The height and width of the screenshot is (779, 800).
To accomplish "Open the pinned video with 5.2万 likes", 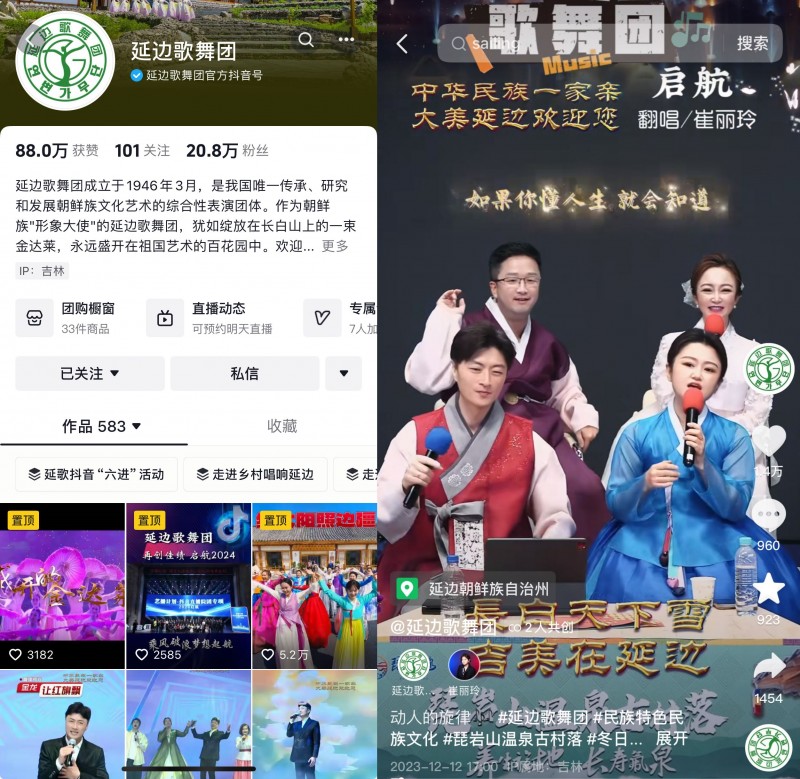I will tap(314, 586).
